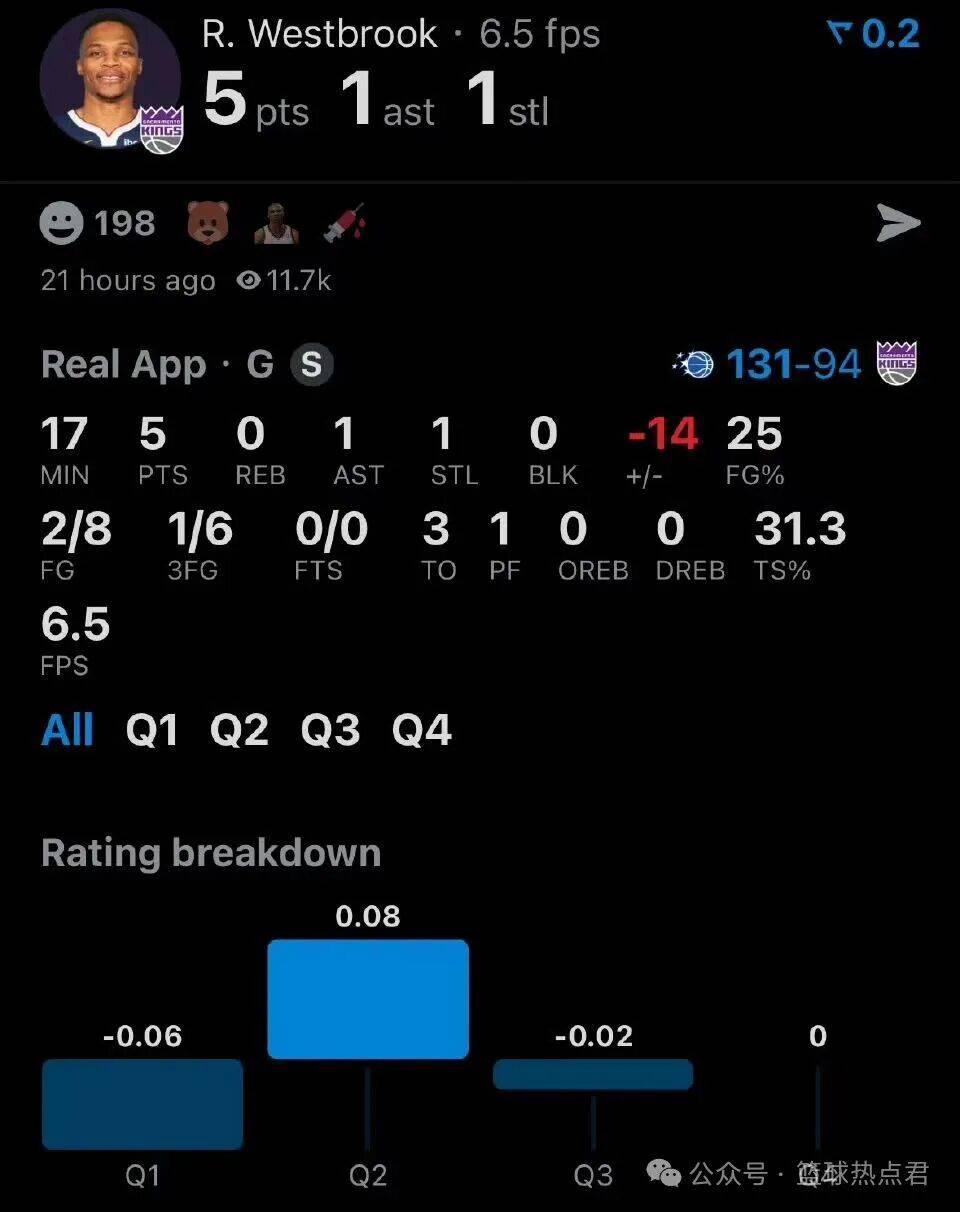Open the 131-94 game score link
The height and width of the screenshot is (1212, 960).
(793, 364)
